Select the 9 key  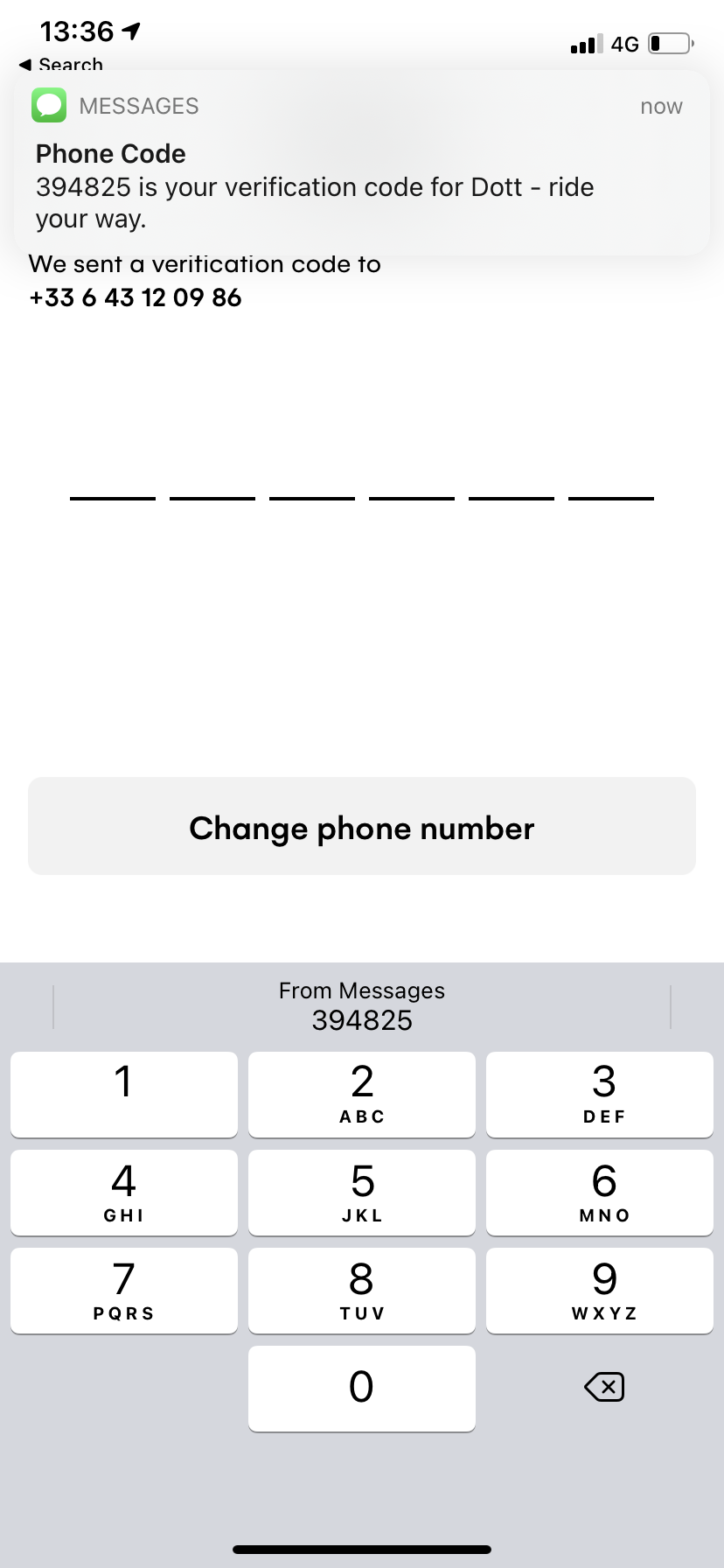coord(600,1290)
